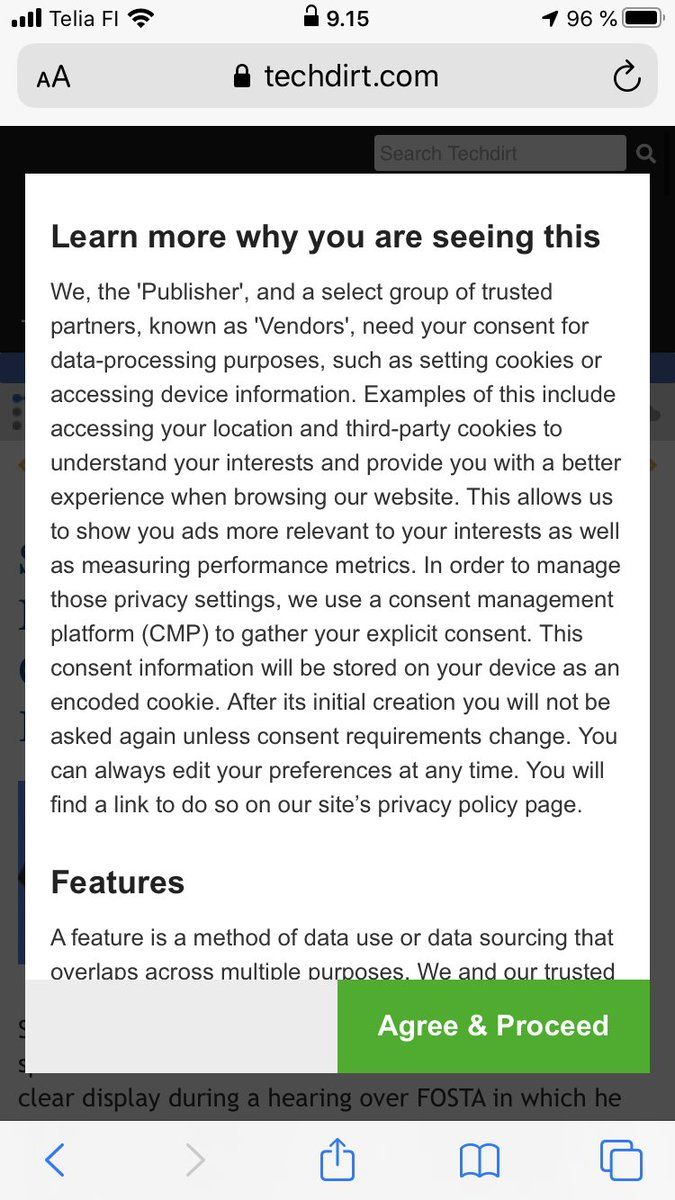The width and height of the screenshot is (675, 1200).
Task: Tap the search magnifier icon
Action: 646,154
